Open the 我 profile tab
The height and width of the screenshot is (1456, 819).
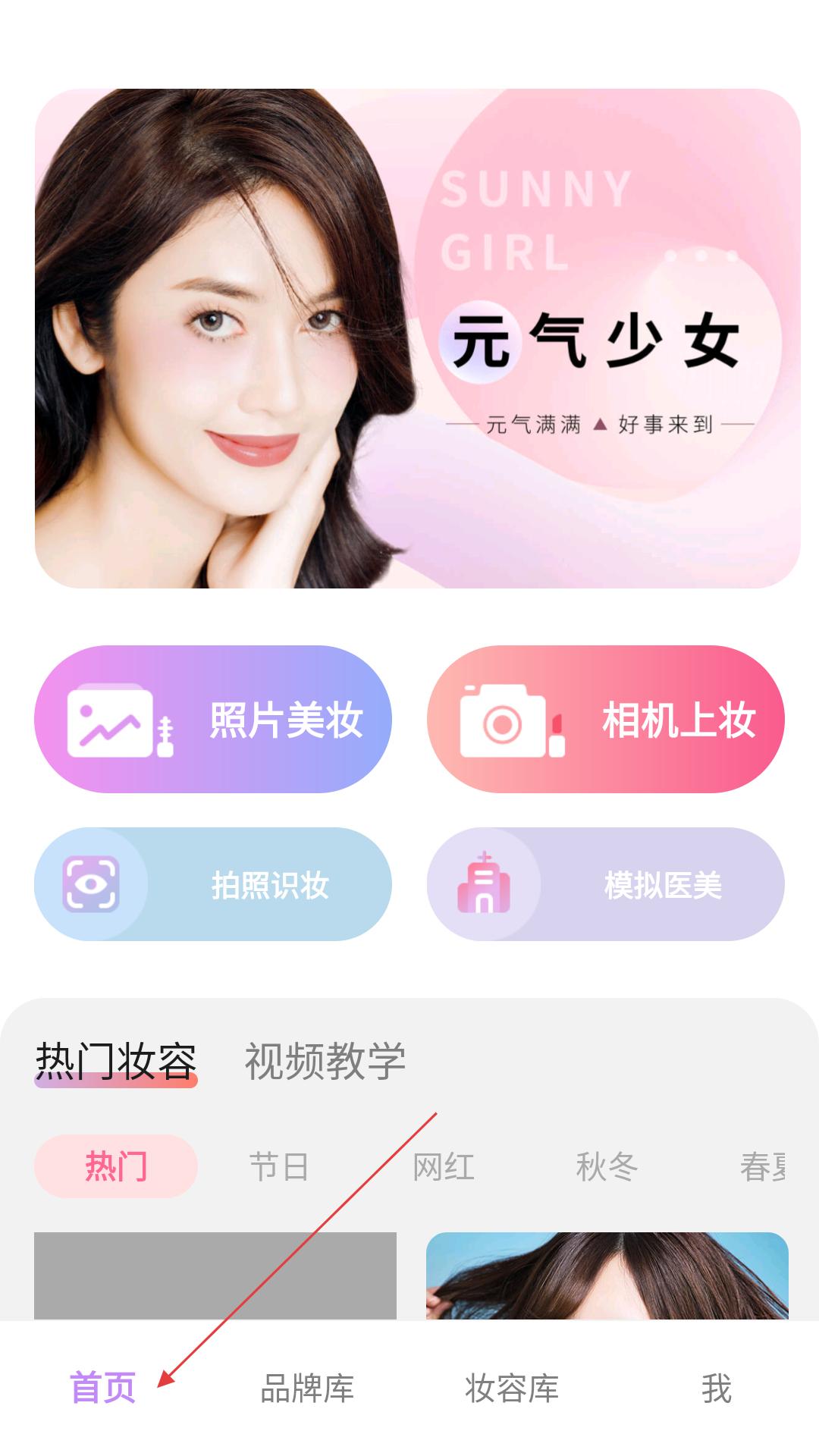point(716,1388)
